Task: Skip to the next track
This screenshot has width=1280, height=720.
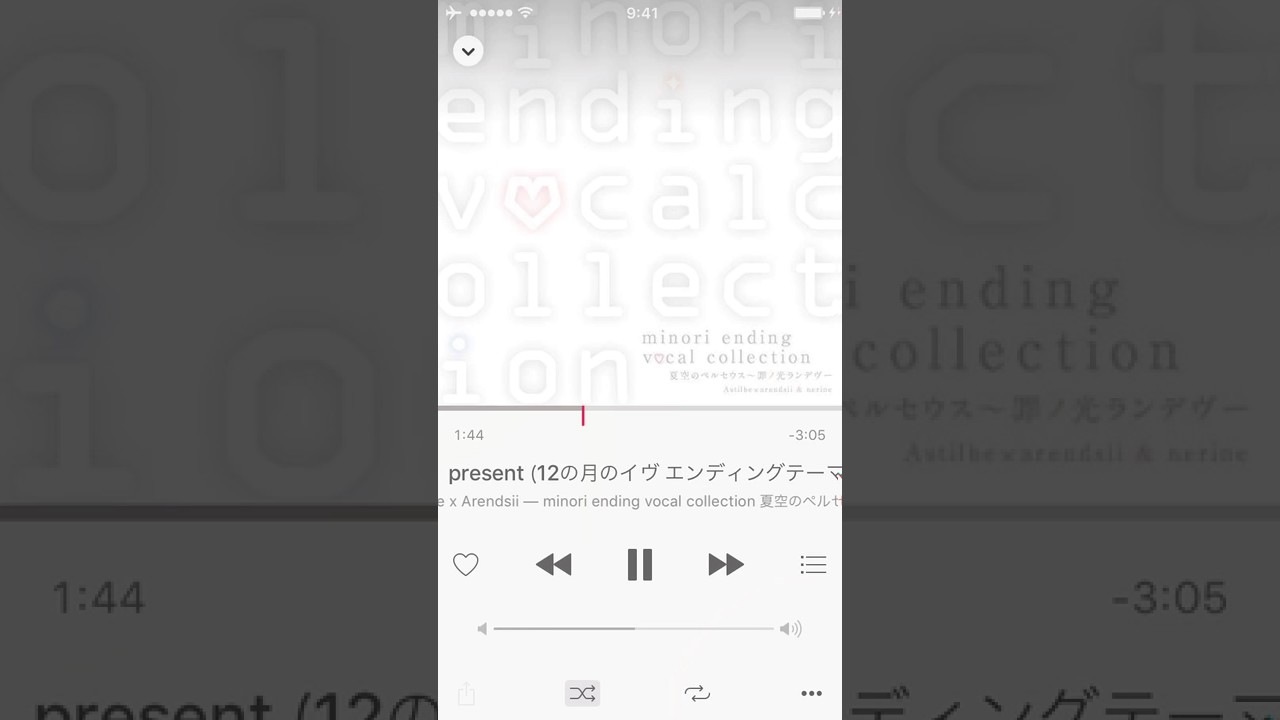Action: pyautogui.click(x=726, y=565)
